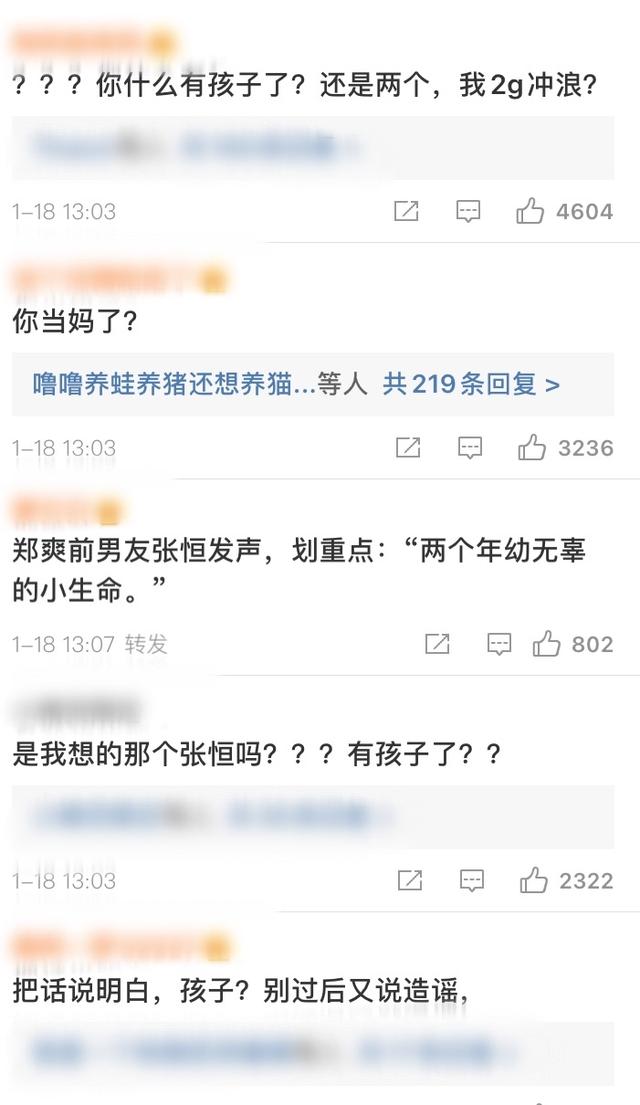Like the comment with 4604 likes
Image resolution: width=640 pixels, height=1105 pixels.
click(530, 211)
